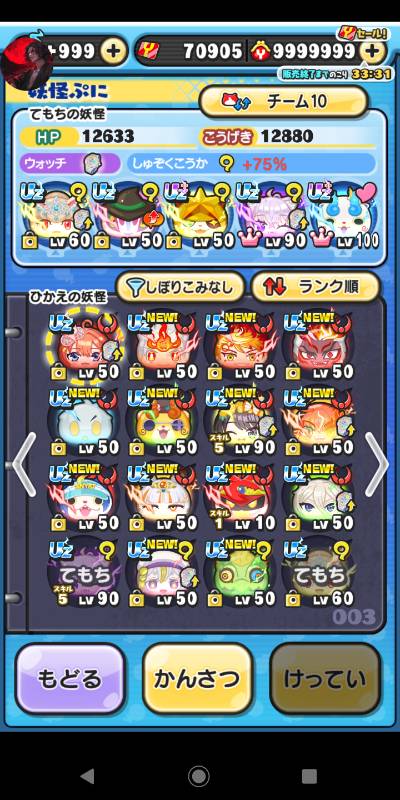Add Y-money with the plus next to 9999999
400x800 pixels.
pos(373,51)
